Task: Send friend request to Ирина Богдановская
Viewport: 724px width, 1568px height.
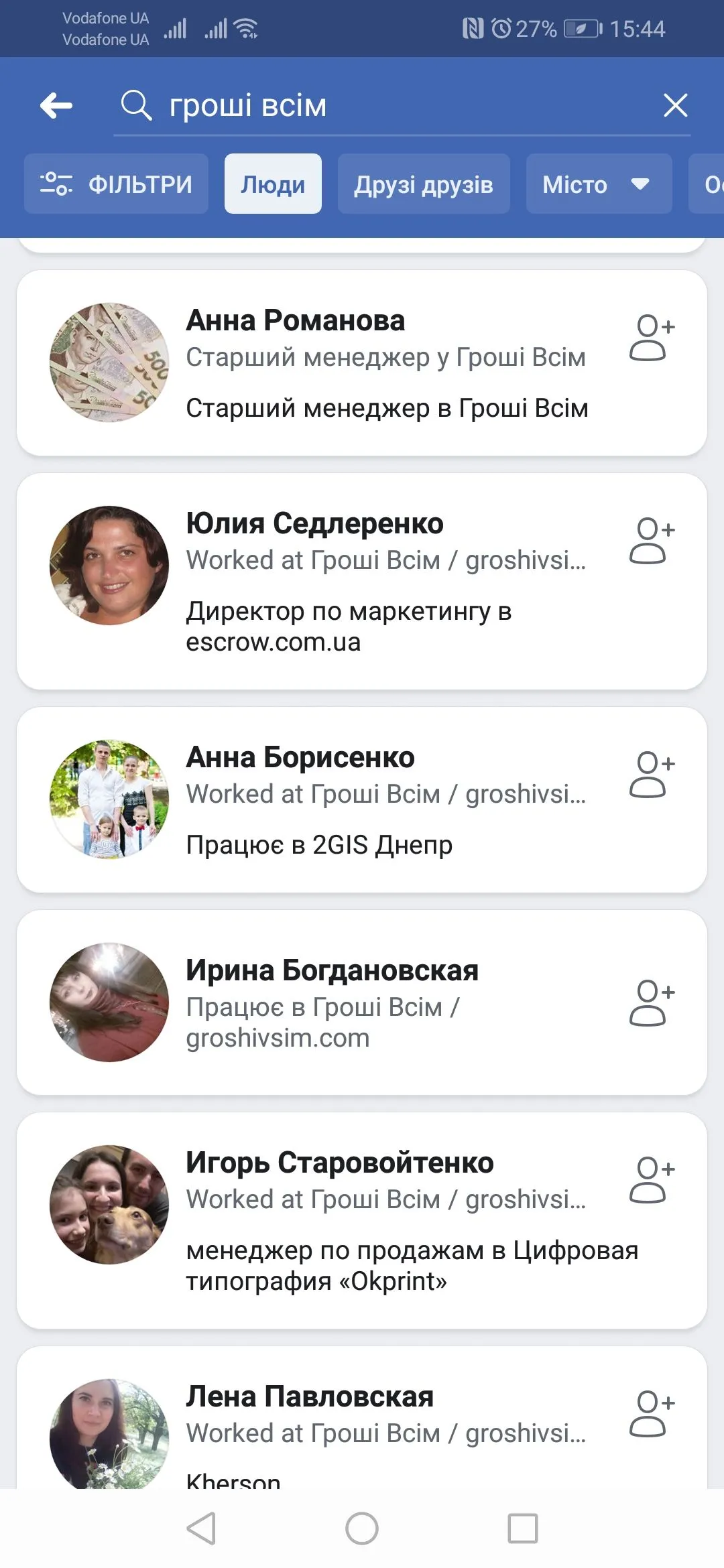Action: pyautogui.click(x=651, y=1002)
